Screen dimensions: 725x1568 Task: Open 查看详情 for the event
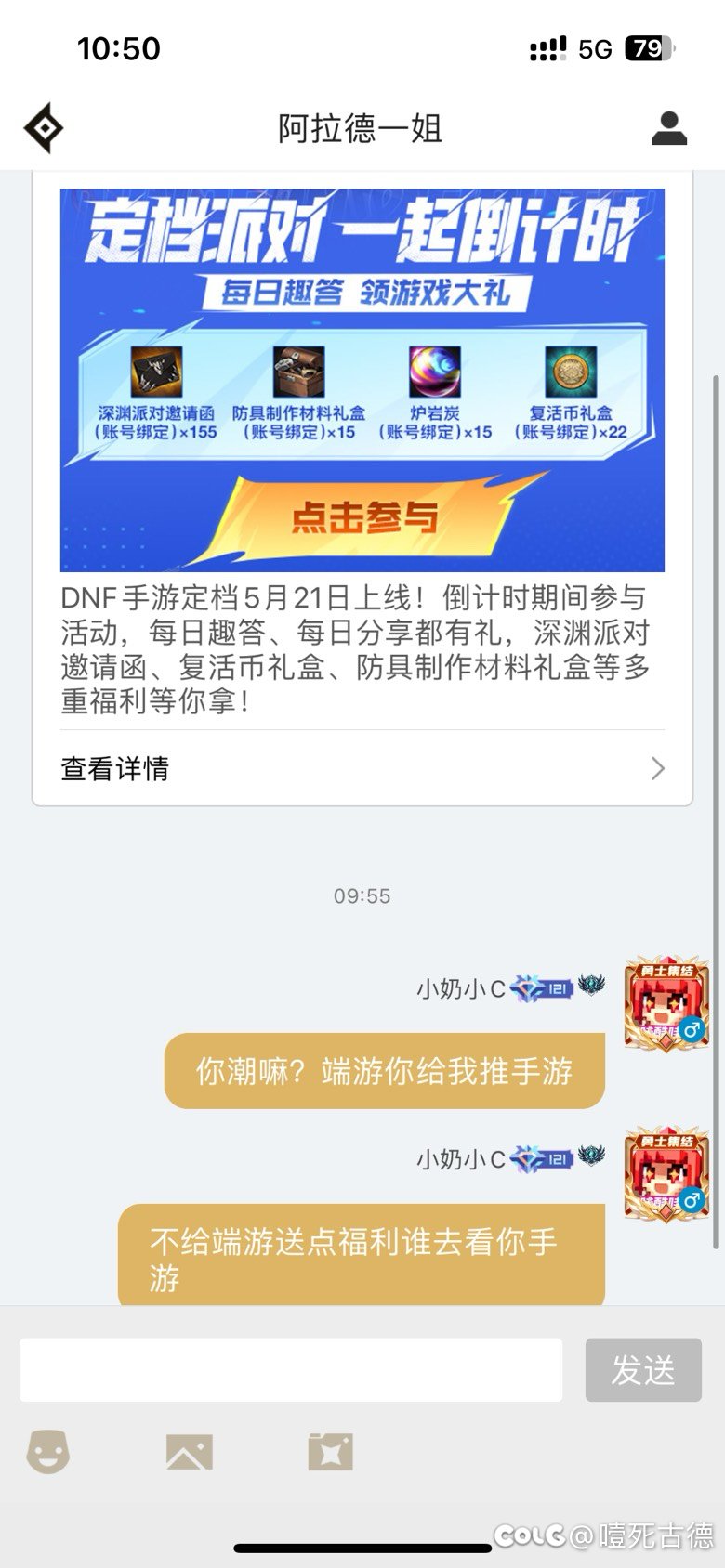click(x=362, y=768)
